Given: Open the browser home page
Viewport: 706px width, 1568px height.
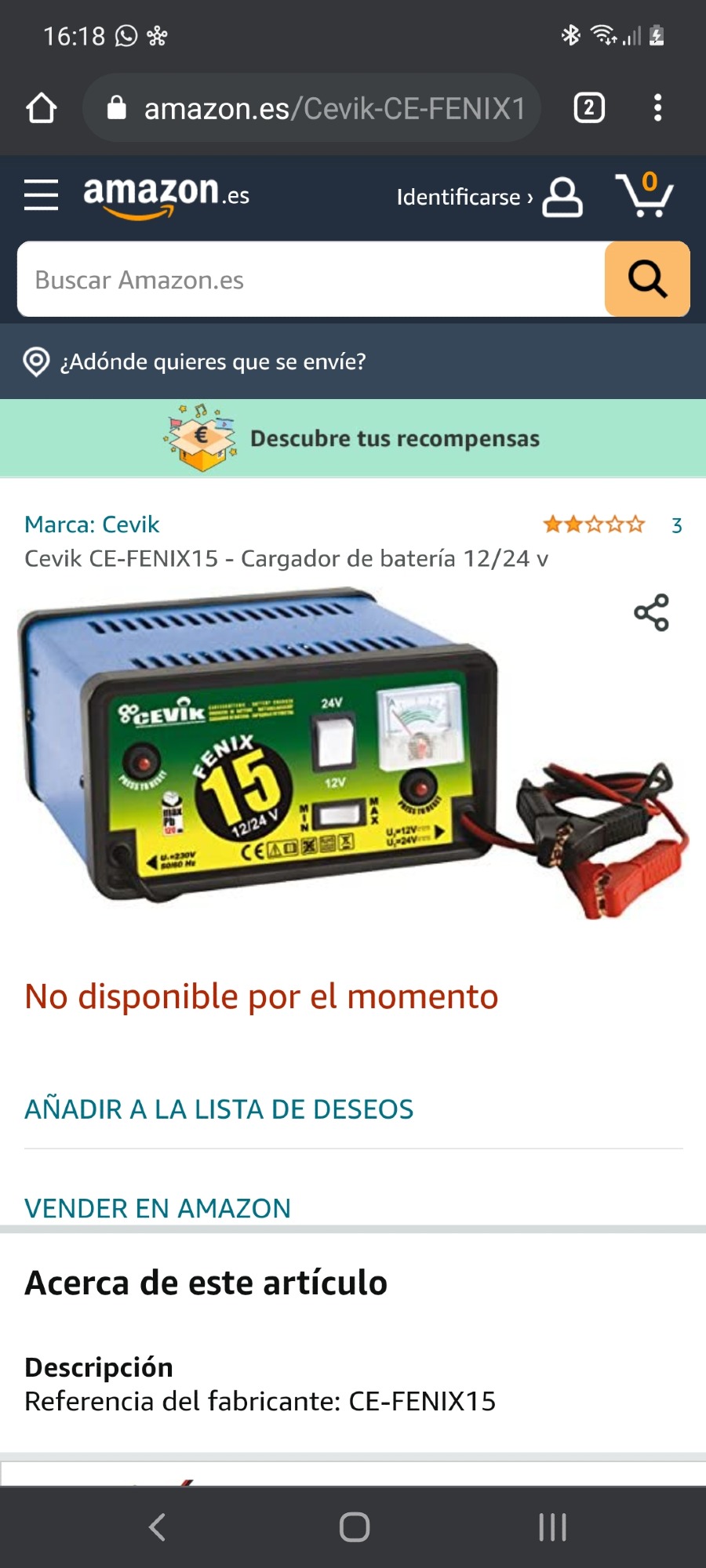Looking at the screenshot, I should click(x=42, y=108).
